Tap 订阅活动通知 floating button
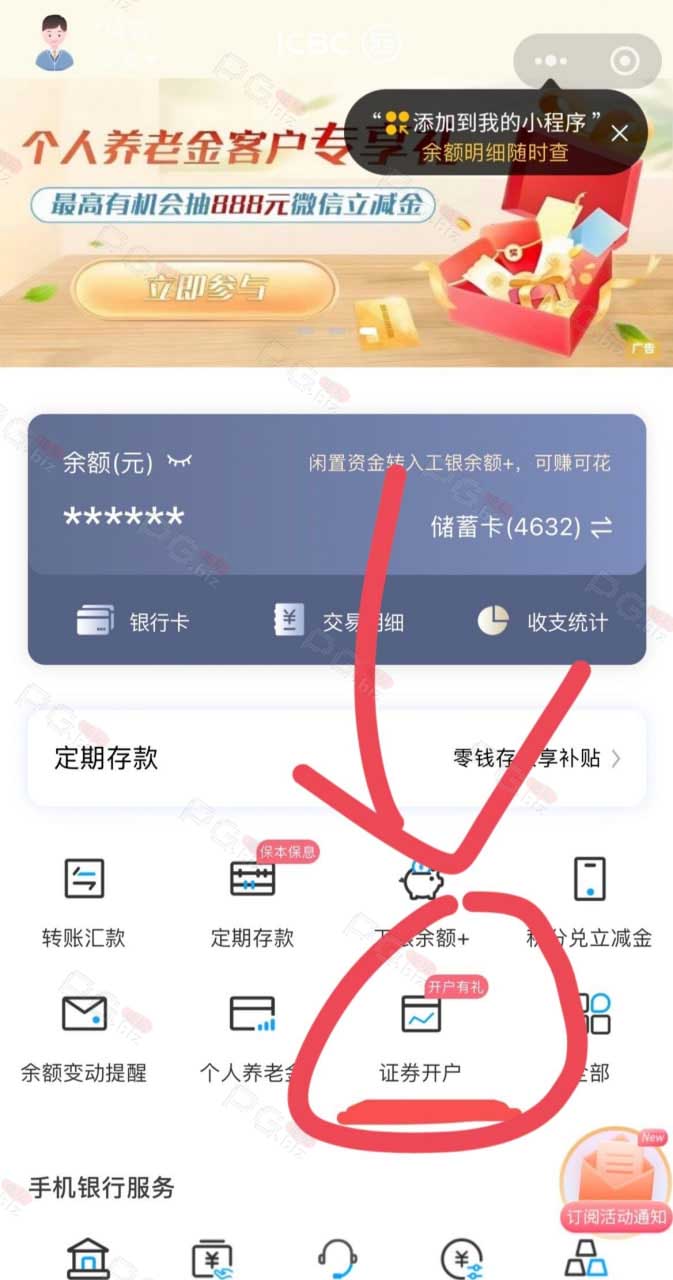The width and height of the screenshot is (673, 1280). tap(615, 1182)
